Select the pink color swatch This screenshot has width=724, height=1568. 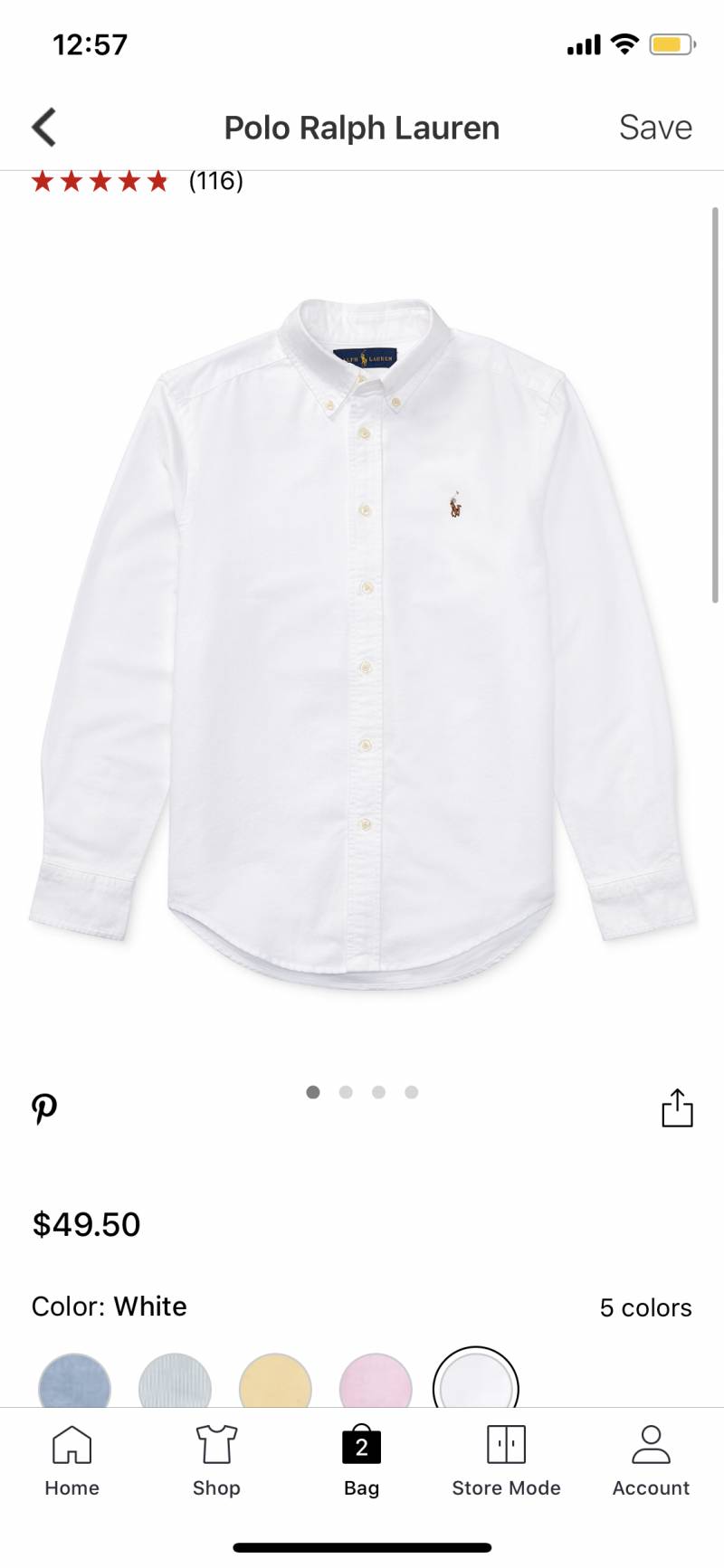pyautogui.click(x=376, y=1384)
